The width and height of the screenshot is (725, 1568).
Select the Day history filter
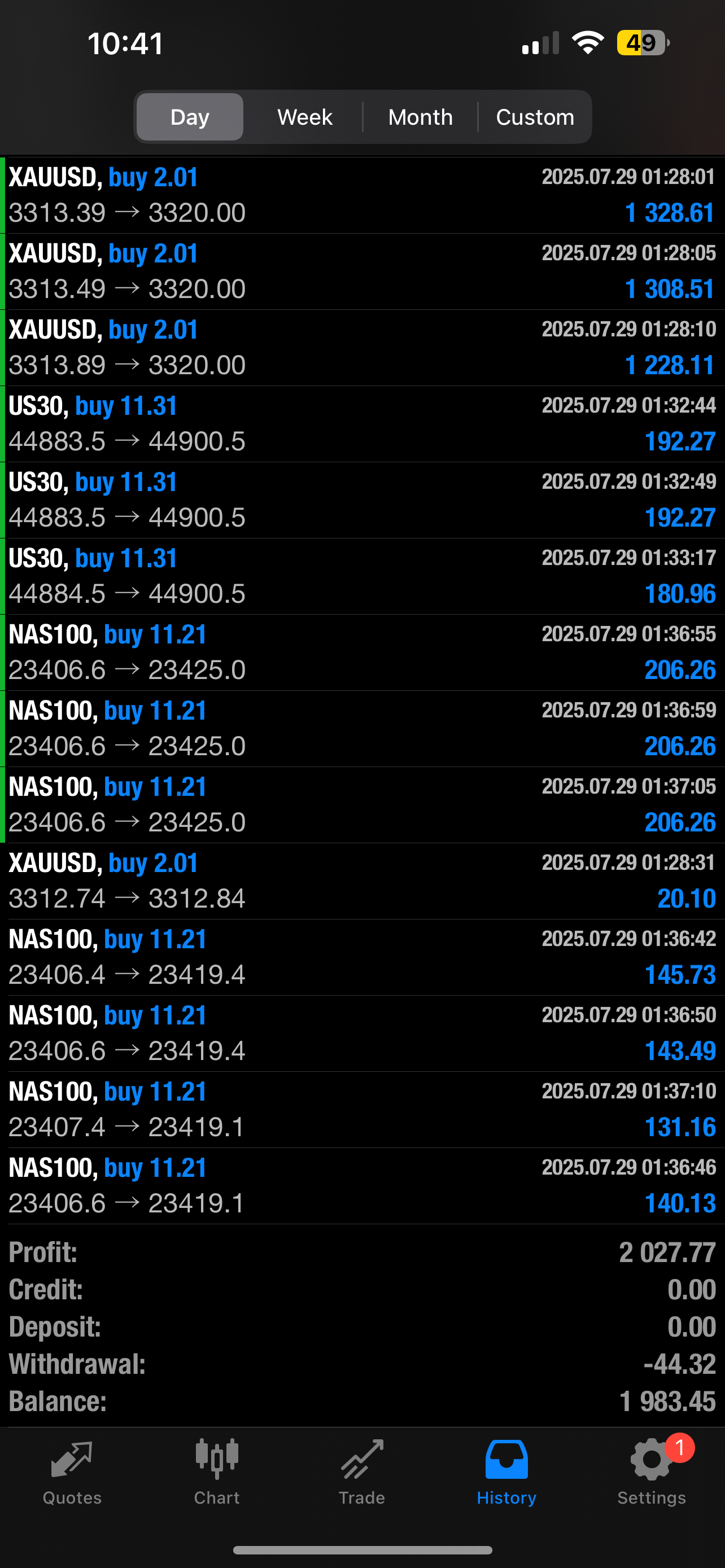pyautogui.click(x=189, y=116)
